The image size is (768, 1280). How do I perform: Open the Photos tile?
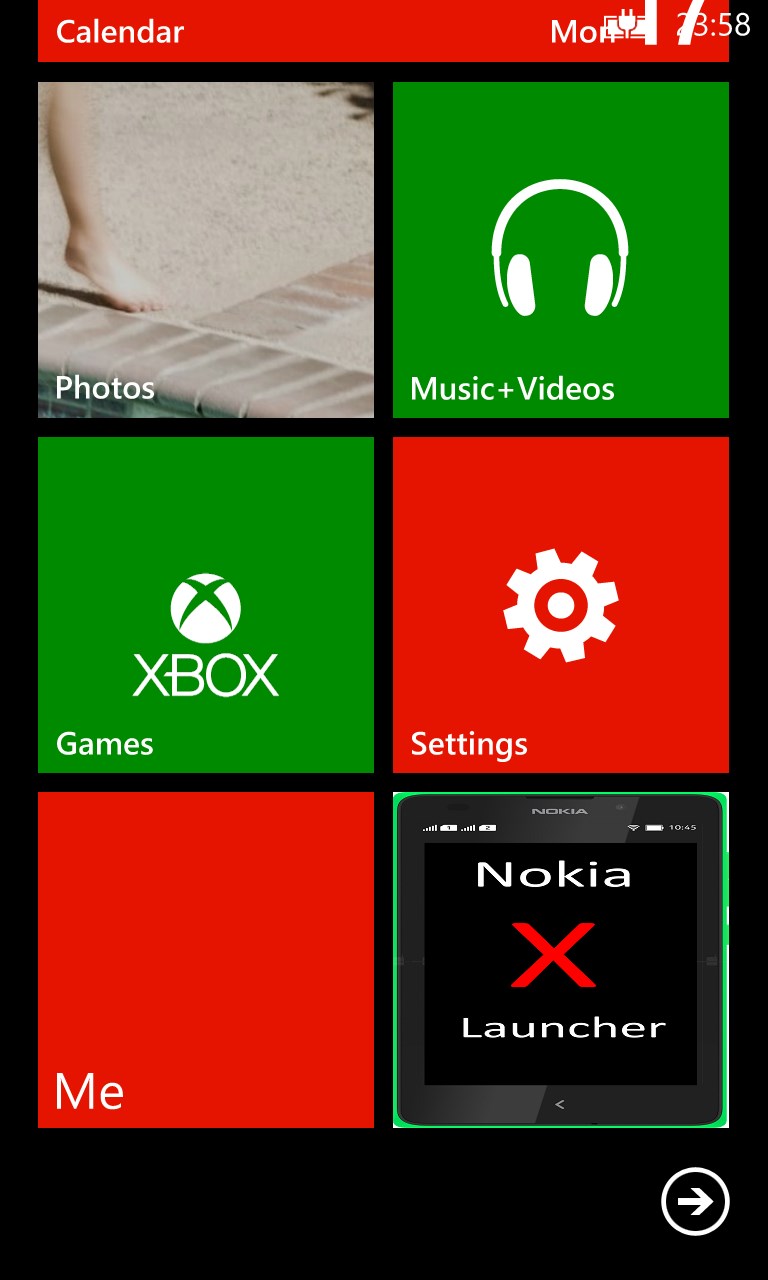point(206,250)
